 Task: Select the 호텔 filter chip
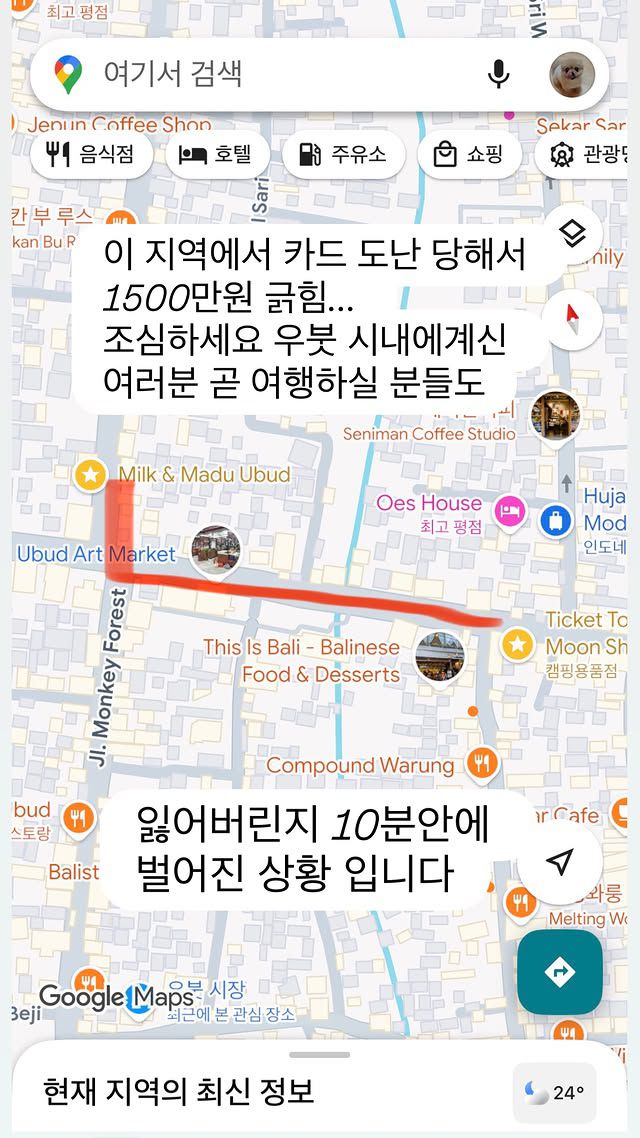(215, 155)
